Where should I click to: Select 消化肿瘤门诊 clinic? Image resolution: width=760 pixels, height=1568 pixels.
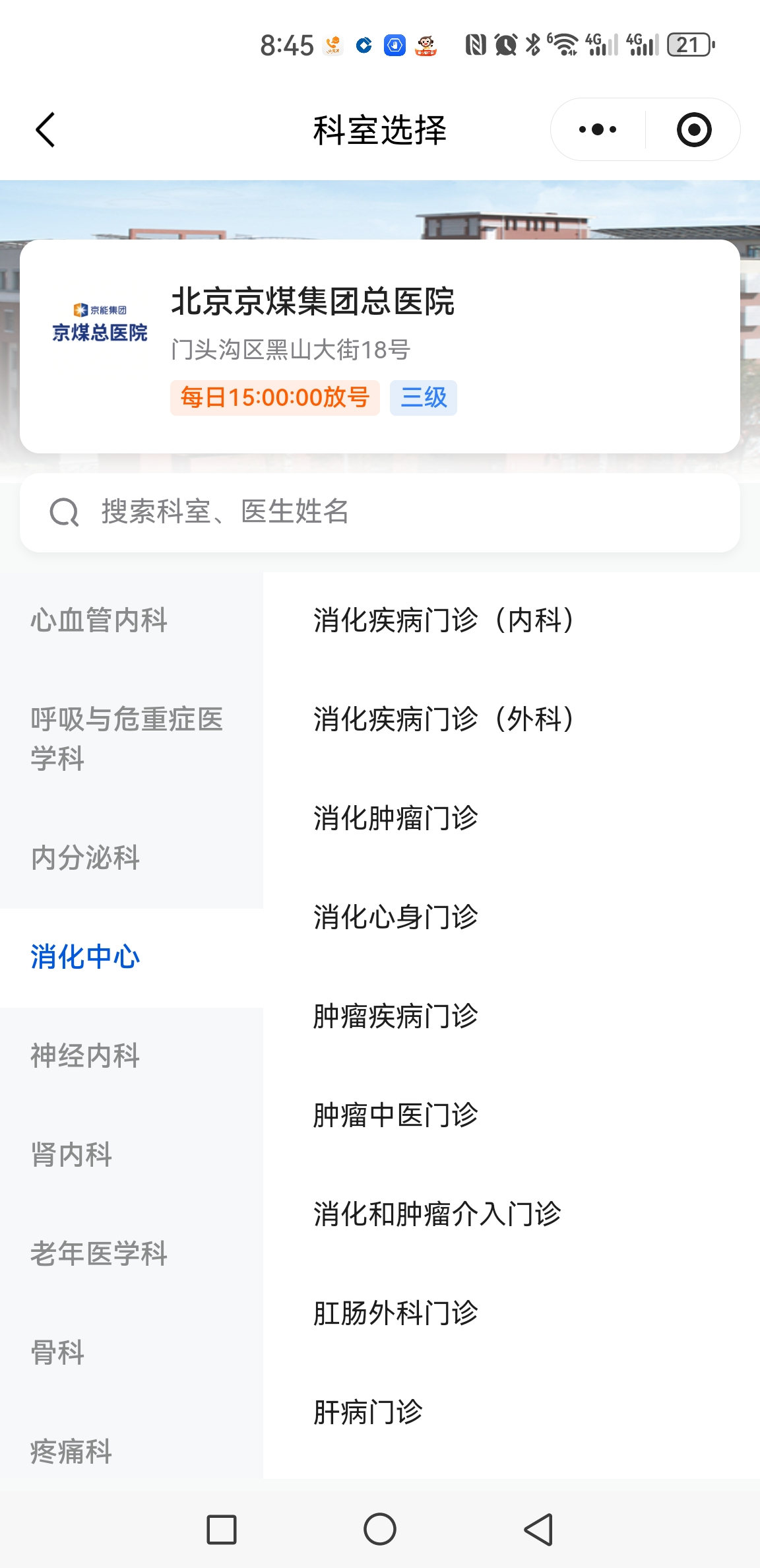[396, 818]
